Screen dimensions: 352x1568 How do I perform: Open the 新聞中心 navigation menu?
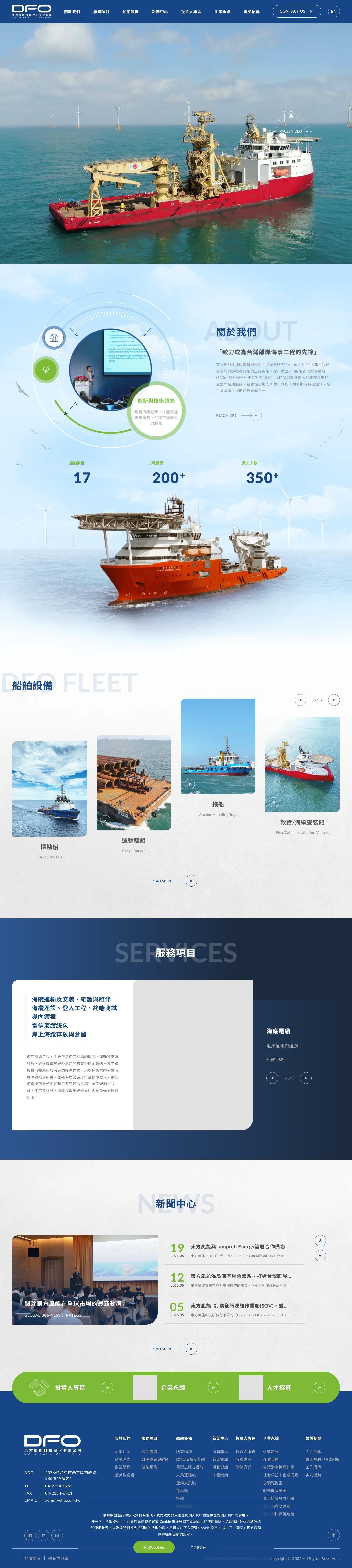pos(160,11)
